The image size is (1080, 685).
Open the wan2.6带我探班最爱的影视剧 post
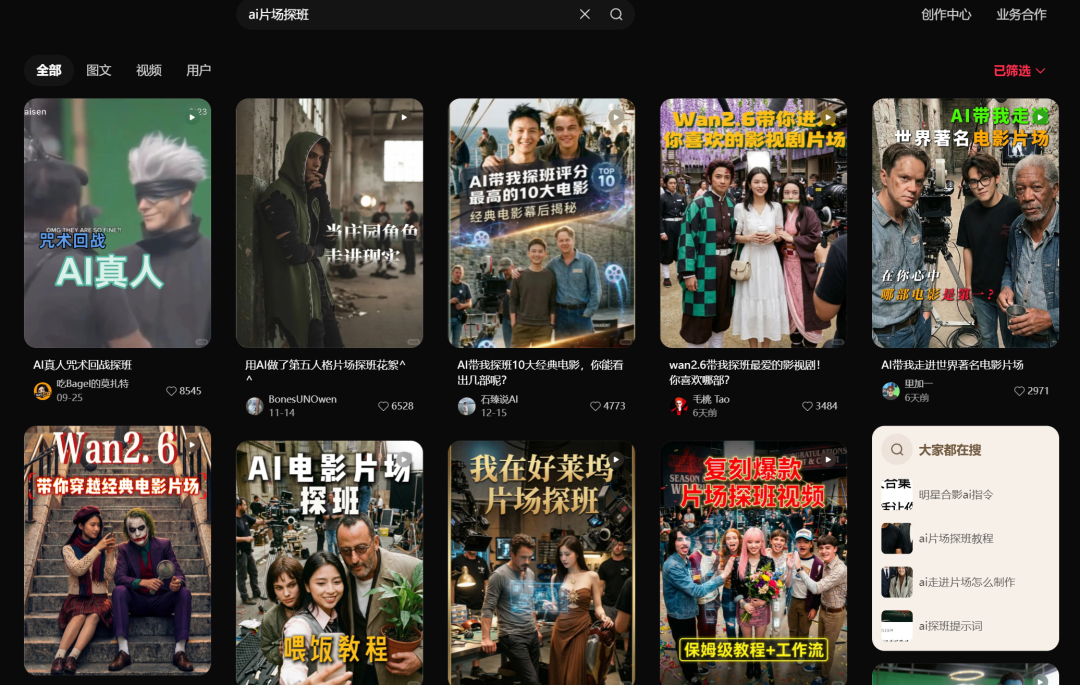click(x=753, y=223)
